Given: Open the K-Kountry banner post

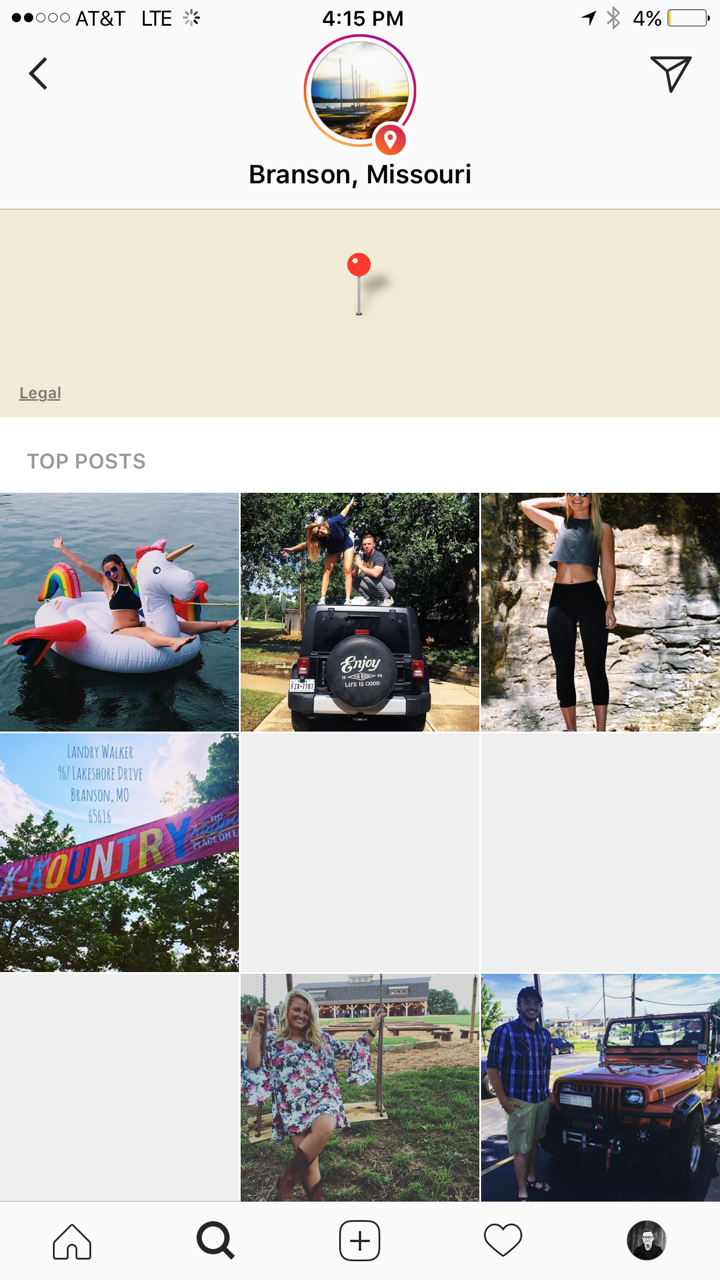Looking at the screenshot, I should point(119,852).
